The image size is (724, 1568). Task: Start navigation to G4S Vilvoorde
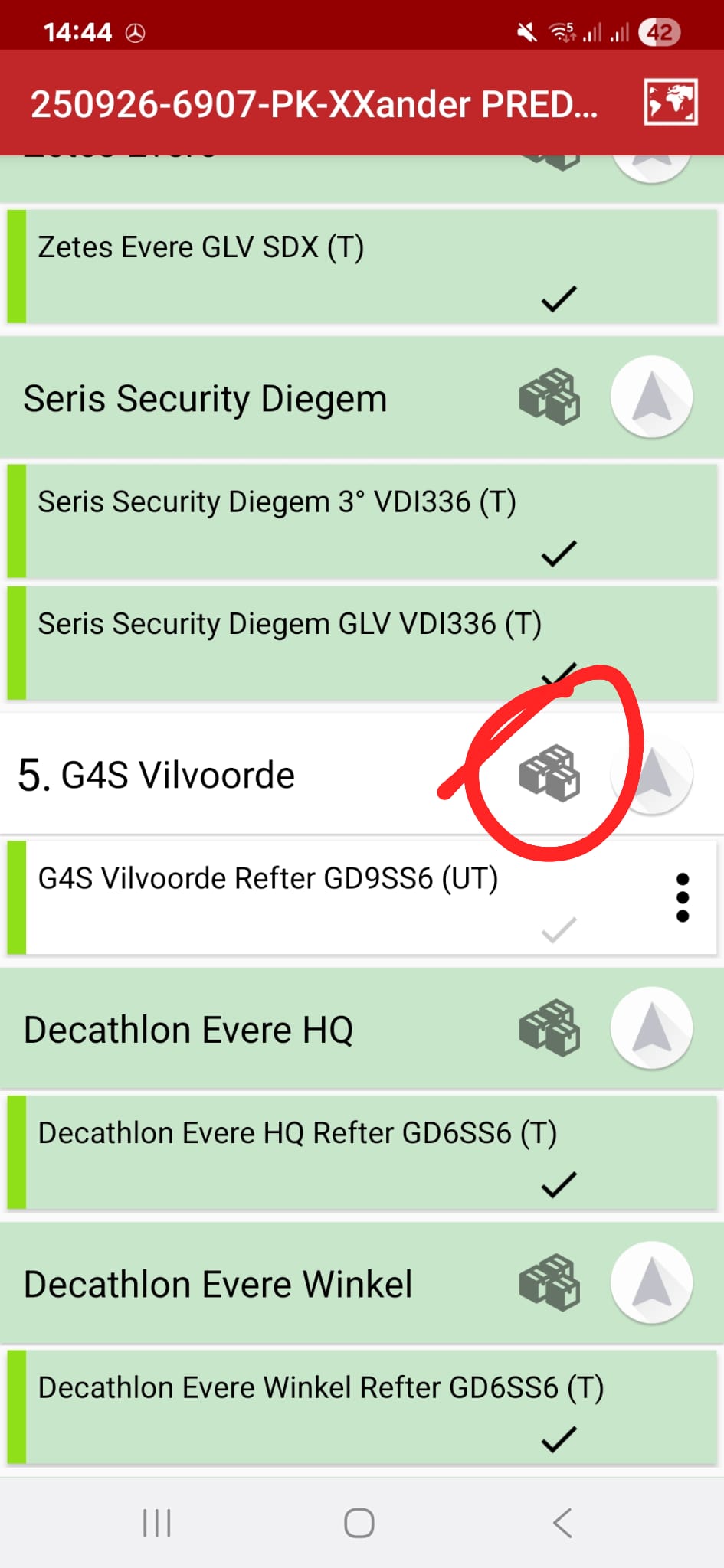653,773
